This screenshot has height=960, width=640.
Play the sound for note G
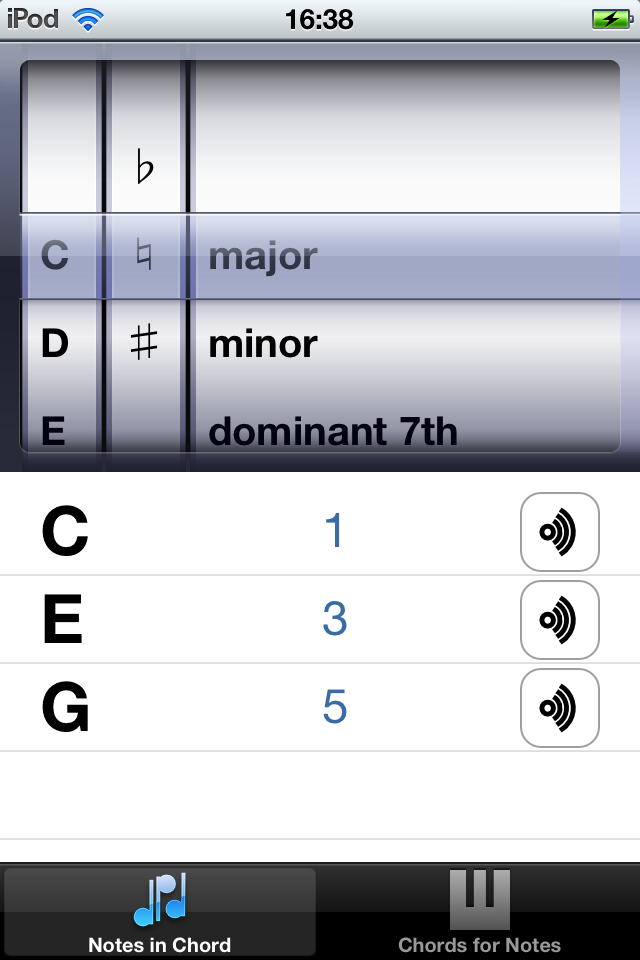pos(559,708)
